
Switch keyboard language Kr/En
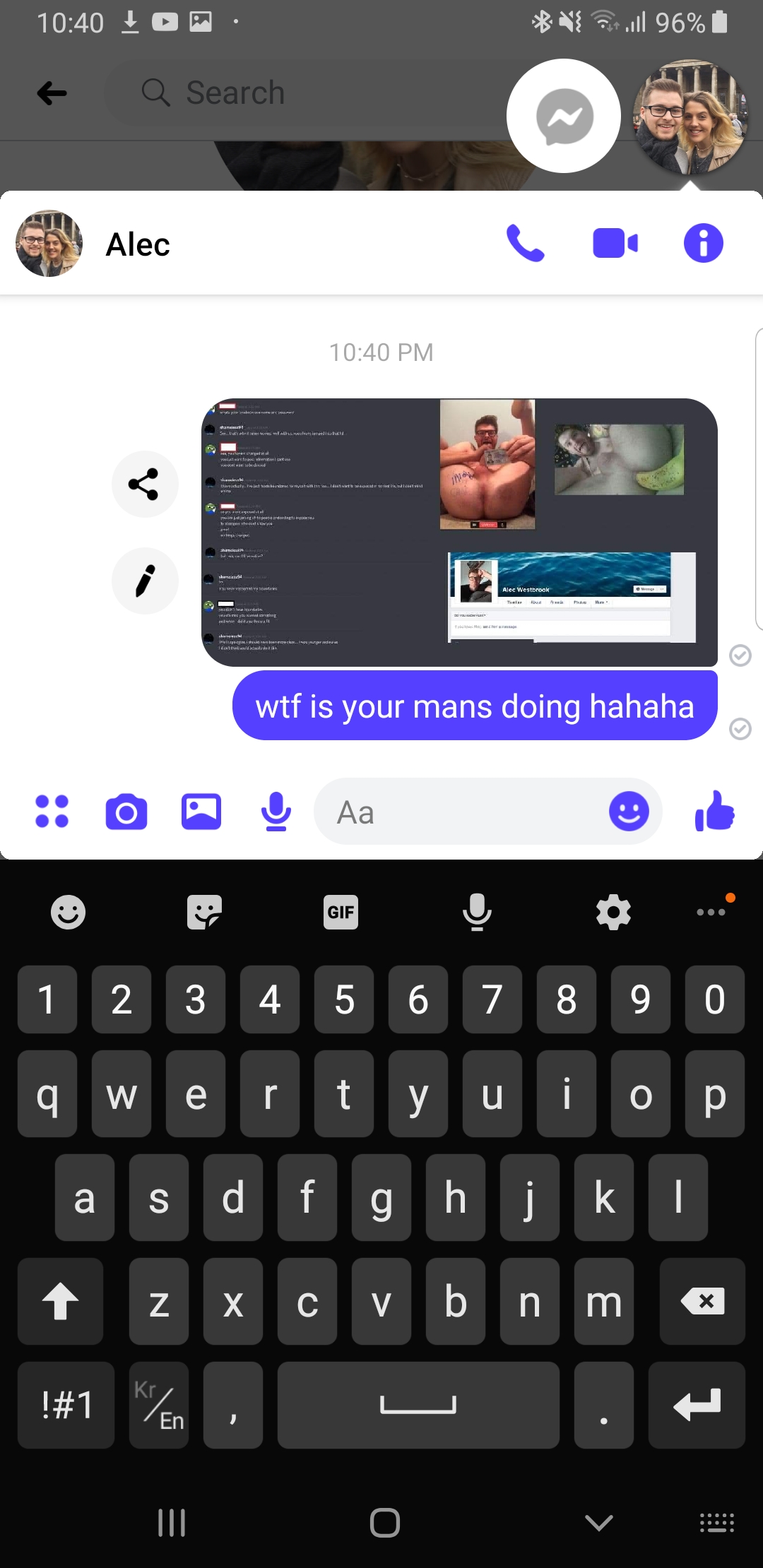pos(159,1405)
